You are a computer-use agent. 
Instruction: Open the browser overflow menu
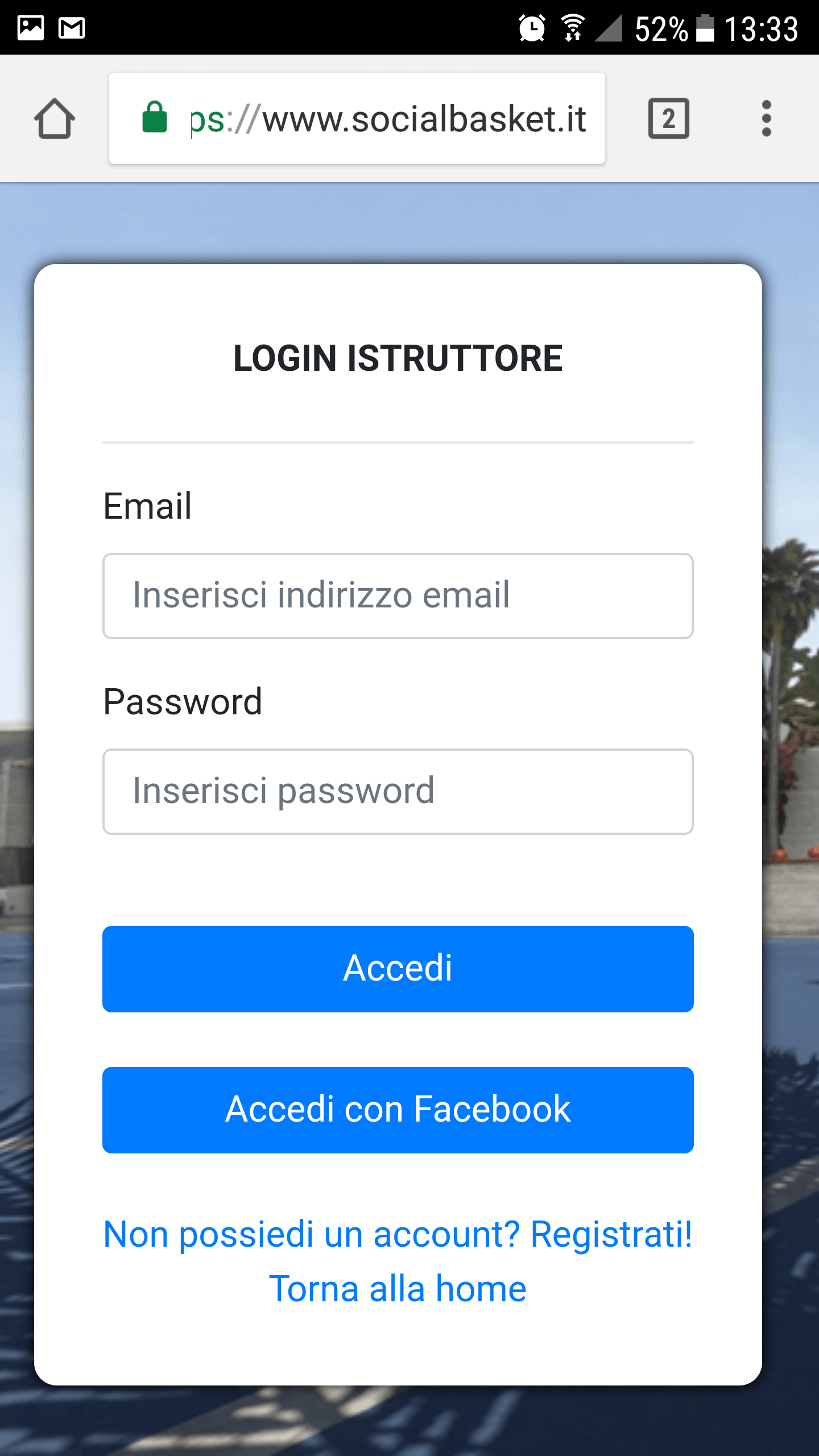tap(766, 118)
